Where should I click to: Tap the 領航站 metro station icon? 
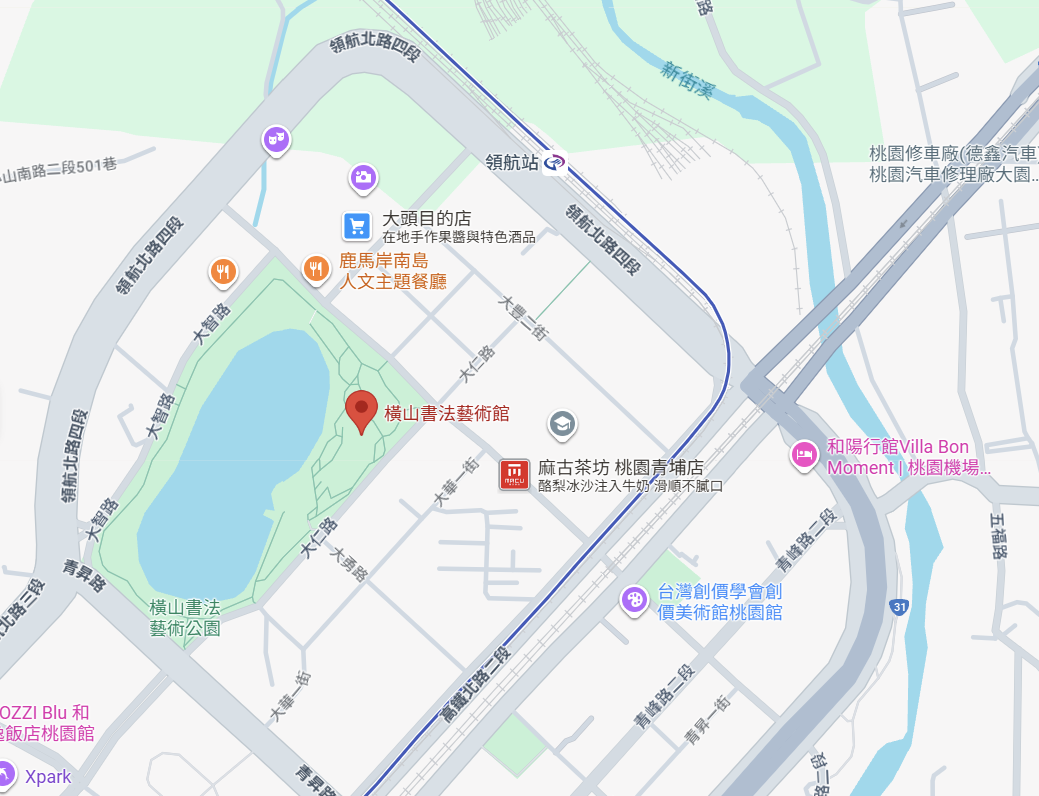pos(554,162)
